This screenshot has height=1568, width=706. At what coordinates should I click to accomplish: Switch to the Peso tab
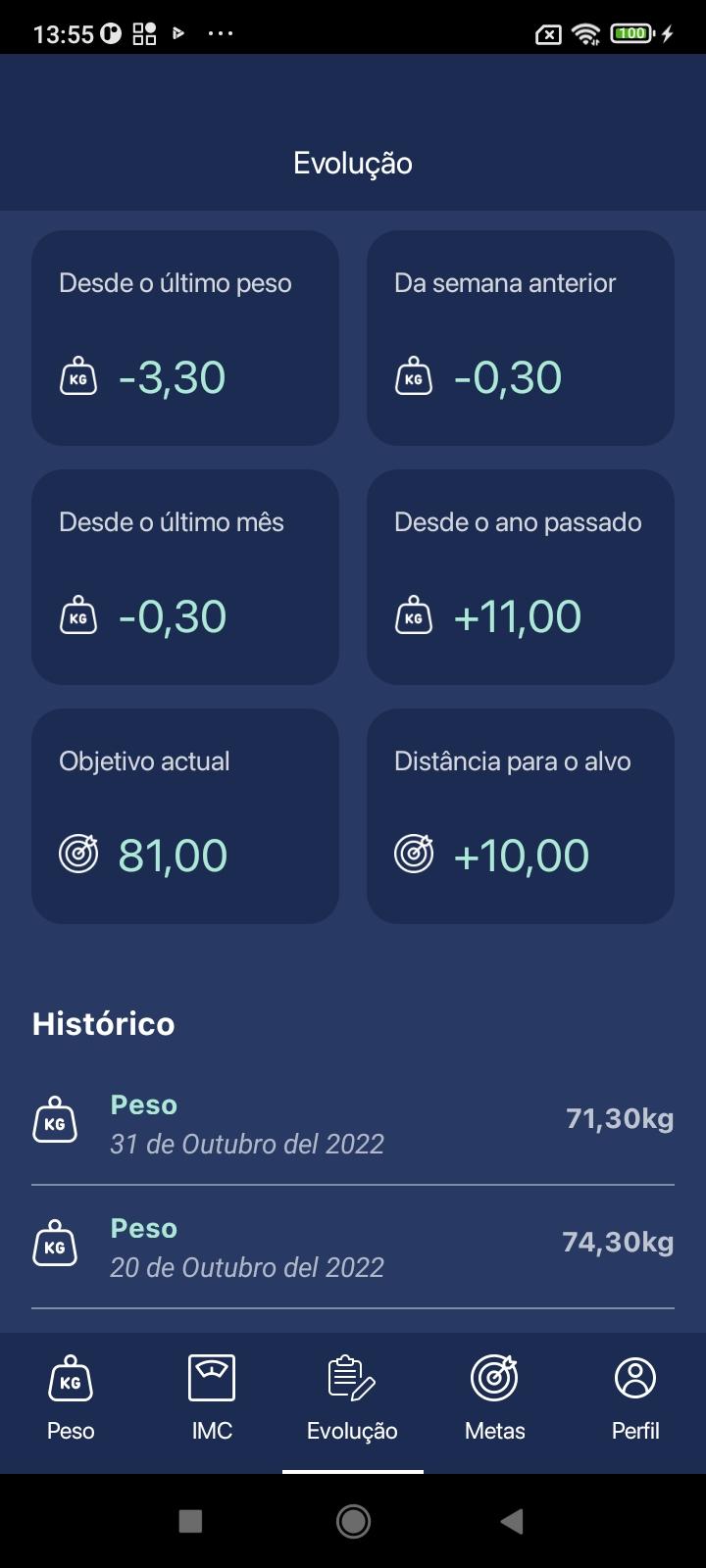(x=71, y=1399)
